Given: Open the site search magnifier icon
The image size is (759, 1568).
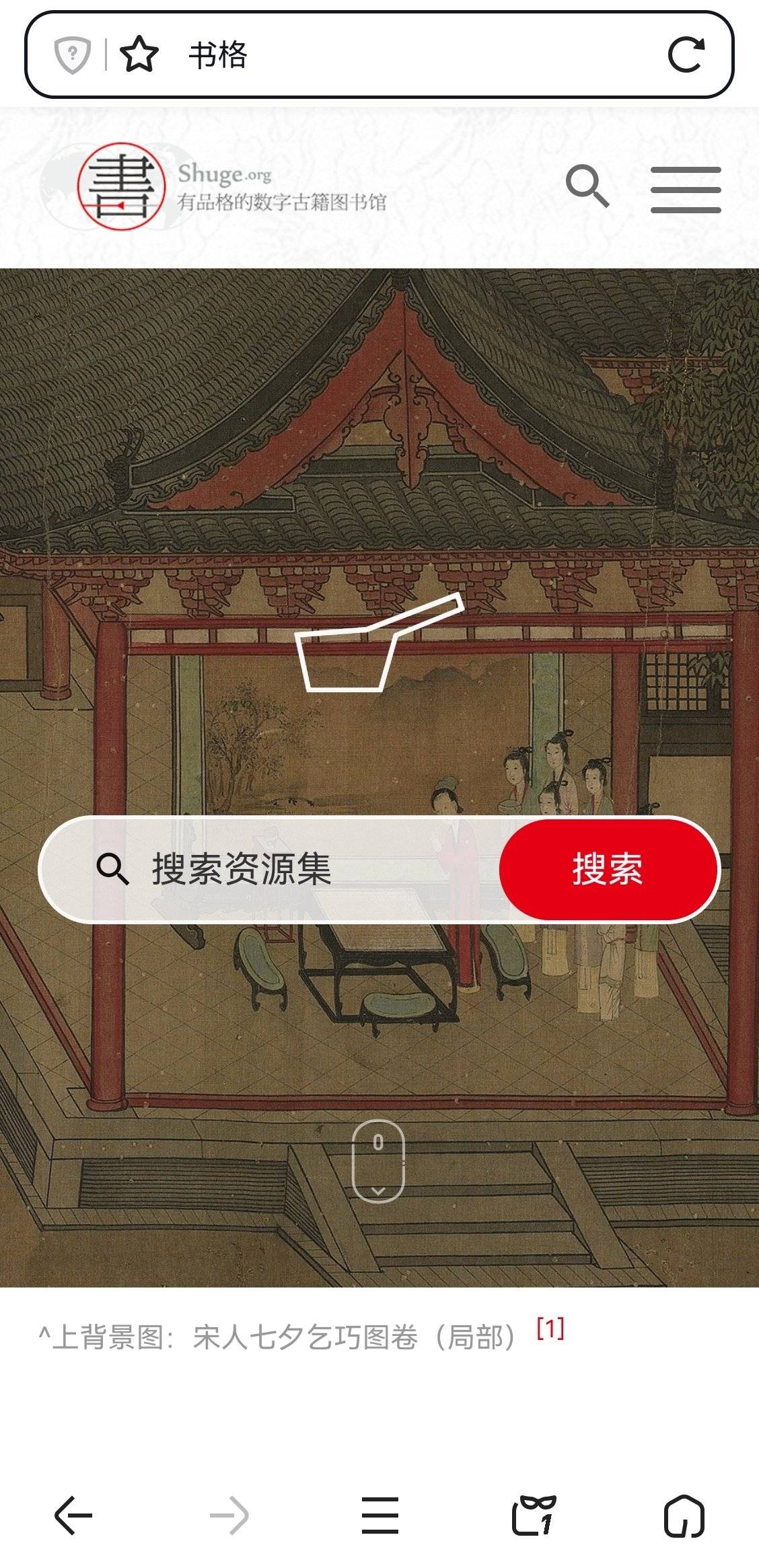Looking at the screenshot, I should point(587,186).
